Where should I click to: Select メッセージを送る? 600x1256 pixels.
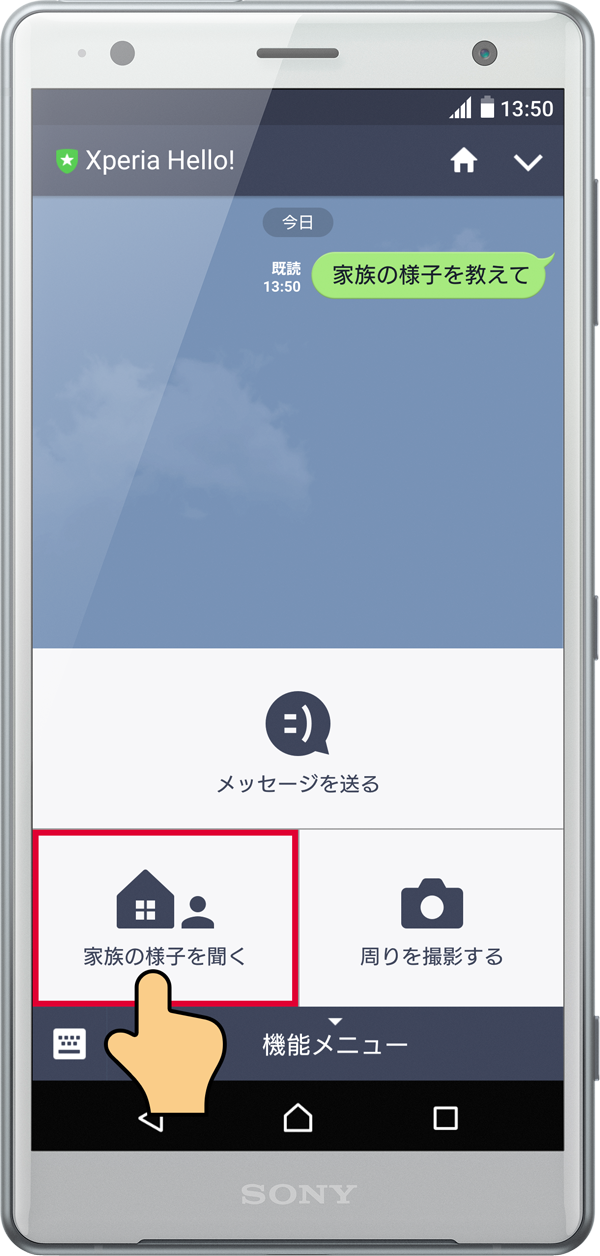[298, 739]
